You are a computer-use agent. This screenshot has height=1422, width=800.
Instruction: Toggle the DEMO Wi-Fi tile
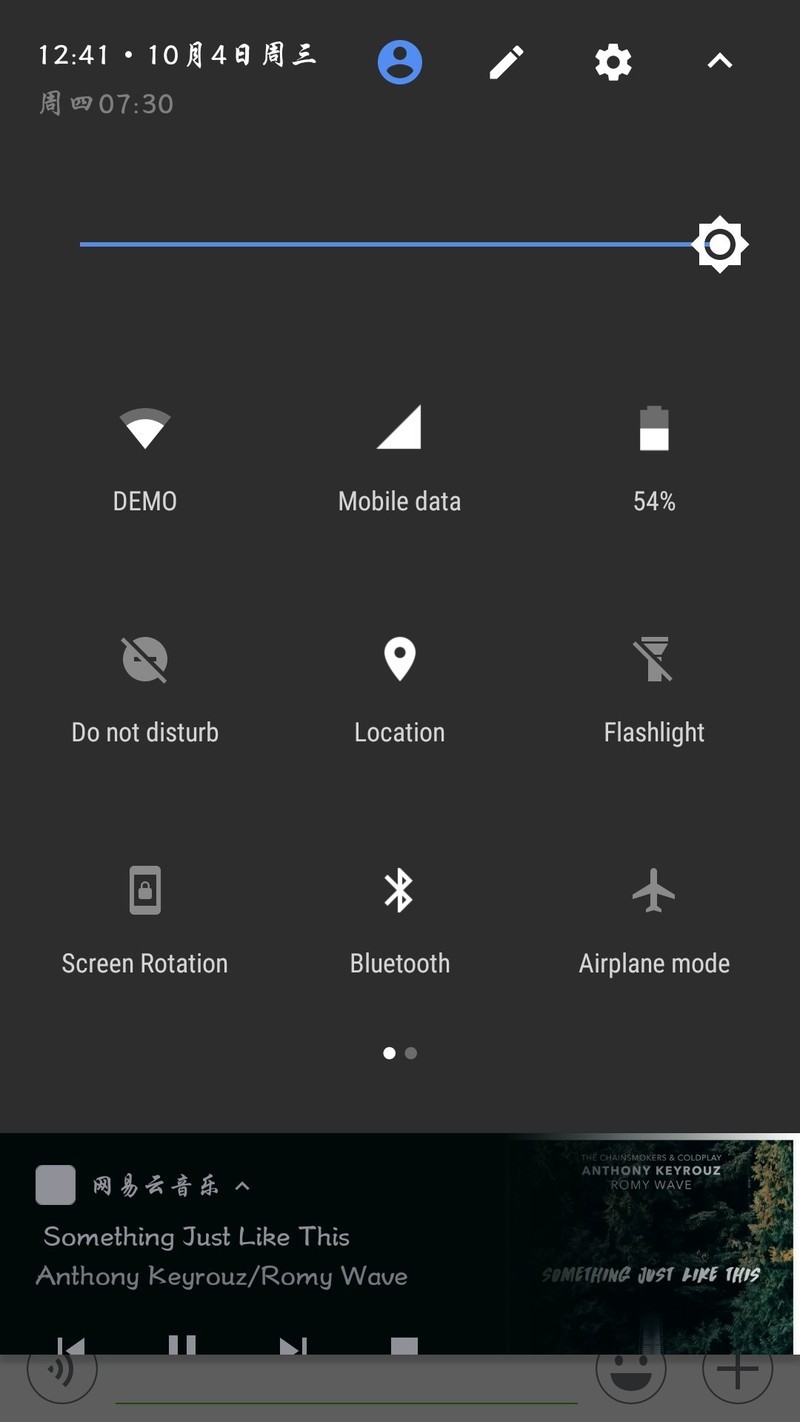coord(145,430)
